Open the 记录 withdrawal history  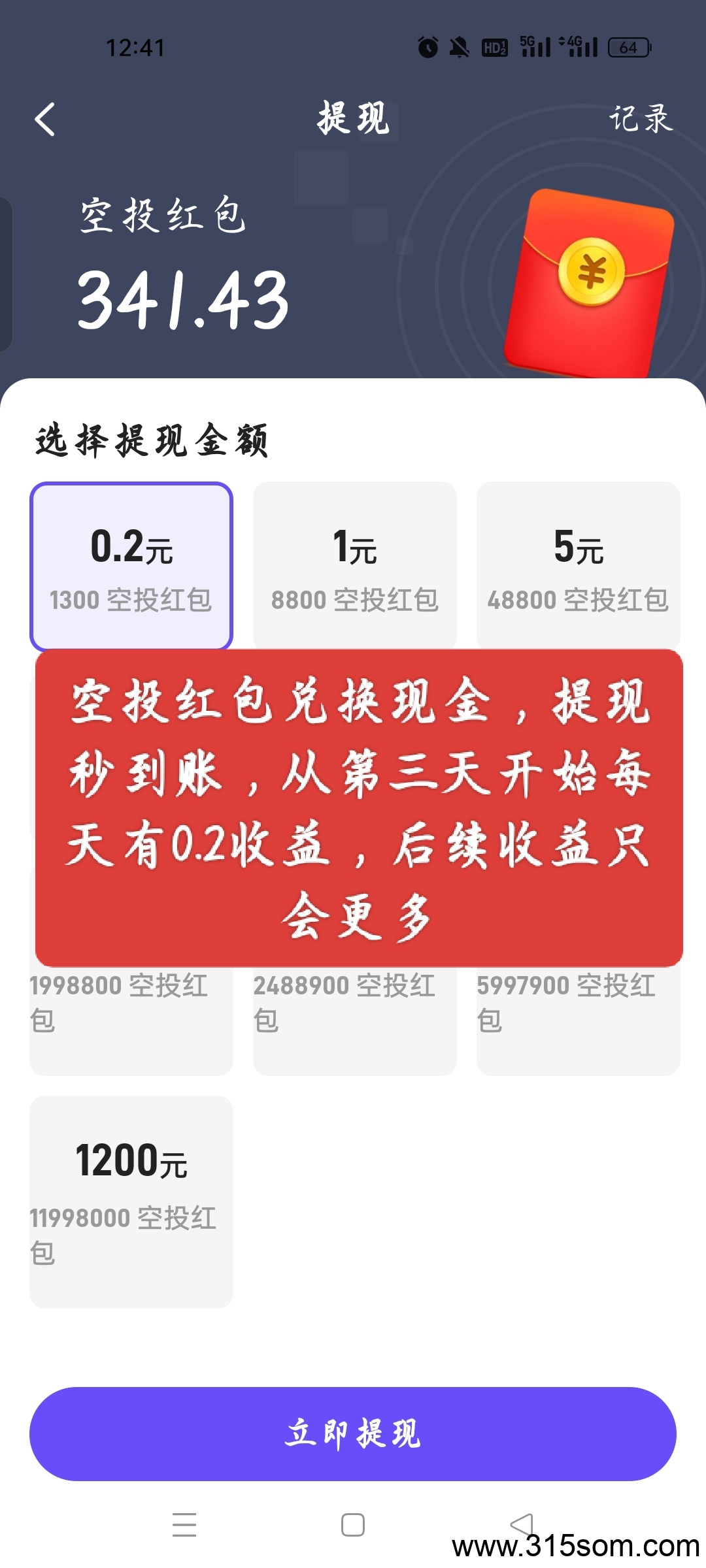point(640,119)
